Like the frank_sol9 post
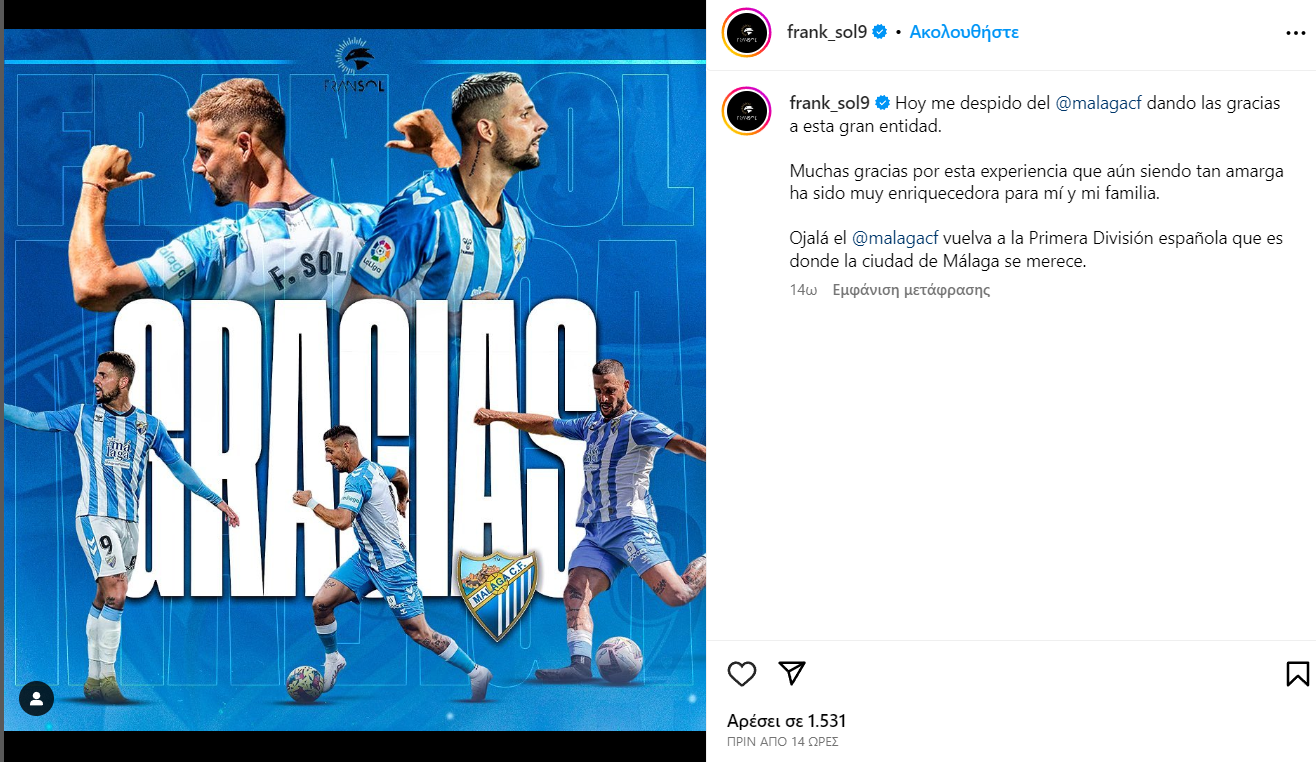The height and width of the screenshot is (762, 1316). 741,674
